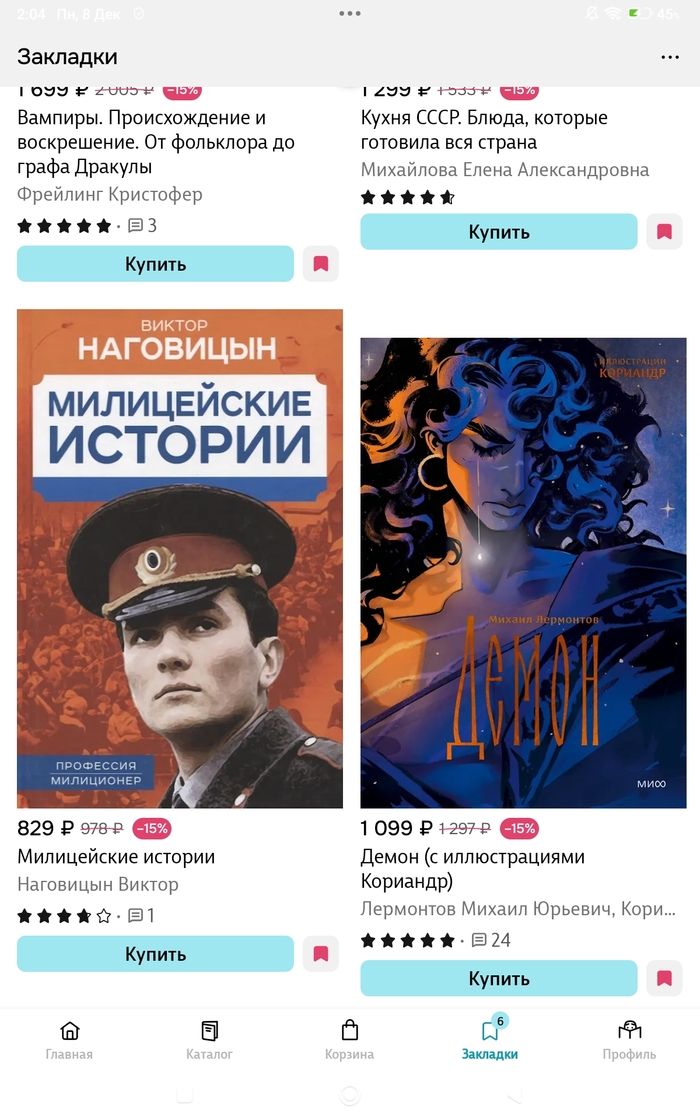
Task: Switch to the Каталог tab
Action: click(209, 1040)
